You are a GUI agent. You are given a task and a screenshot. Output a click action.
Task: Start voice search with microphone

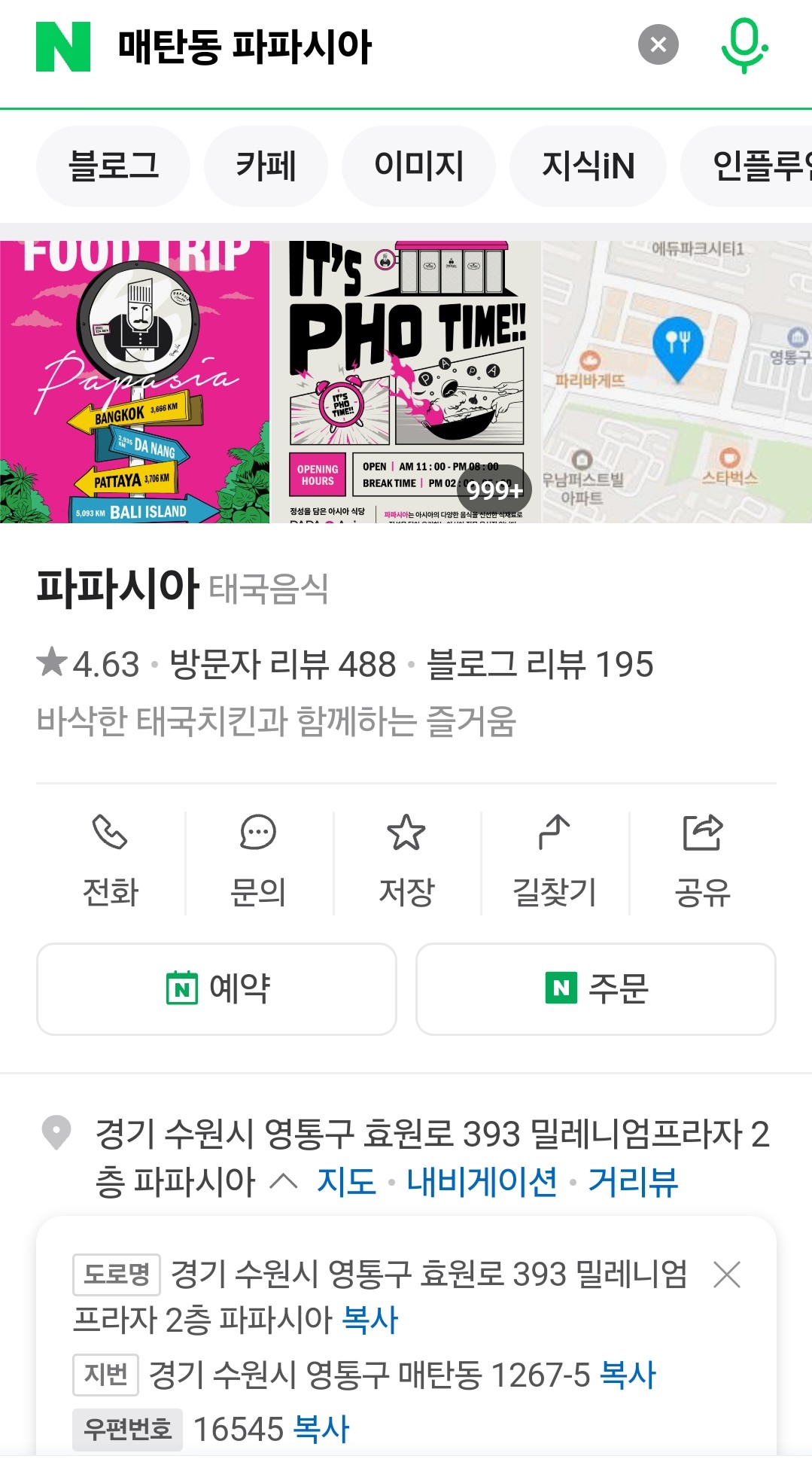pyautogui.click(x=744, y=45)
